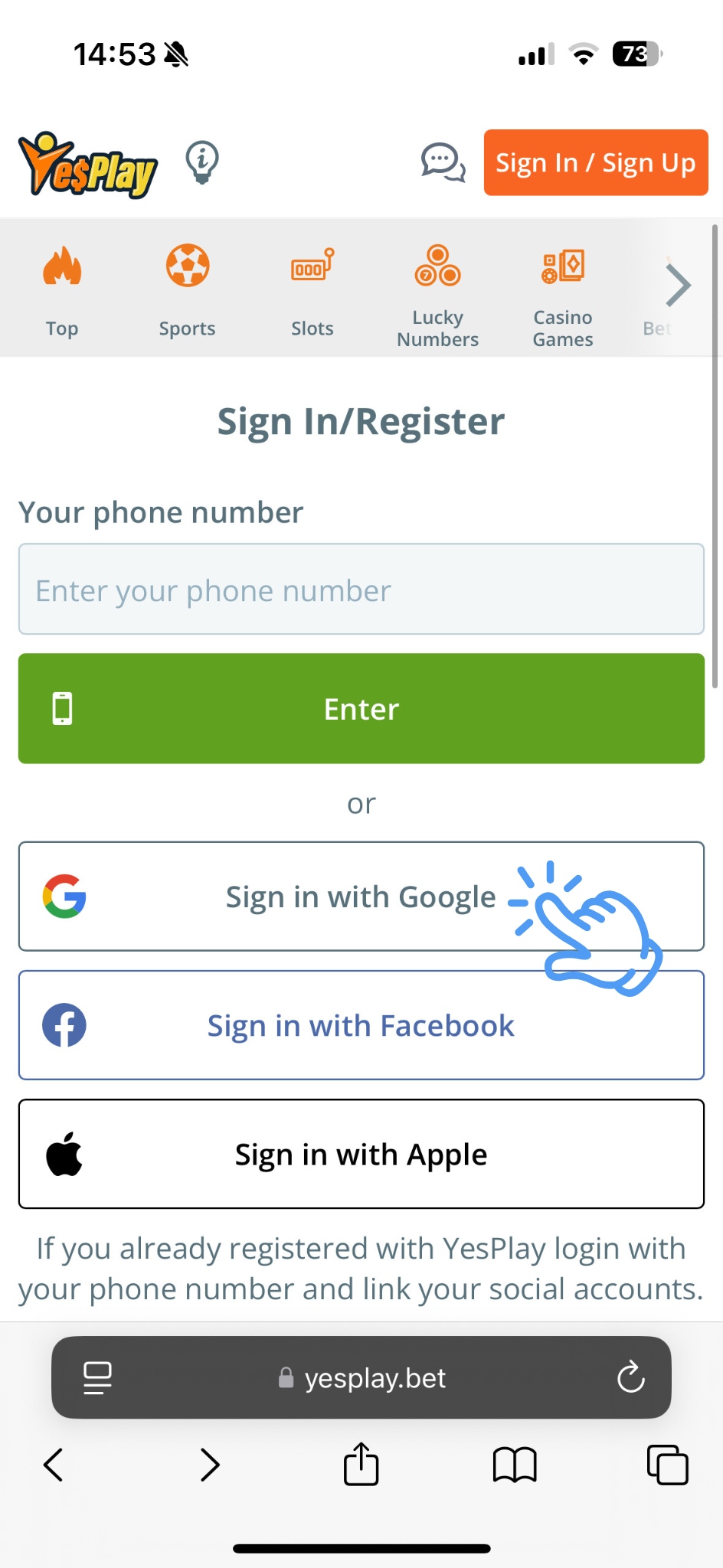Open Safari bookmarks
This screenshot has width=723, height=1568.
[x=515, y=1465]
